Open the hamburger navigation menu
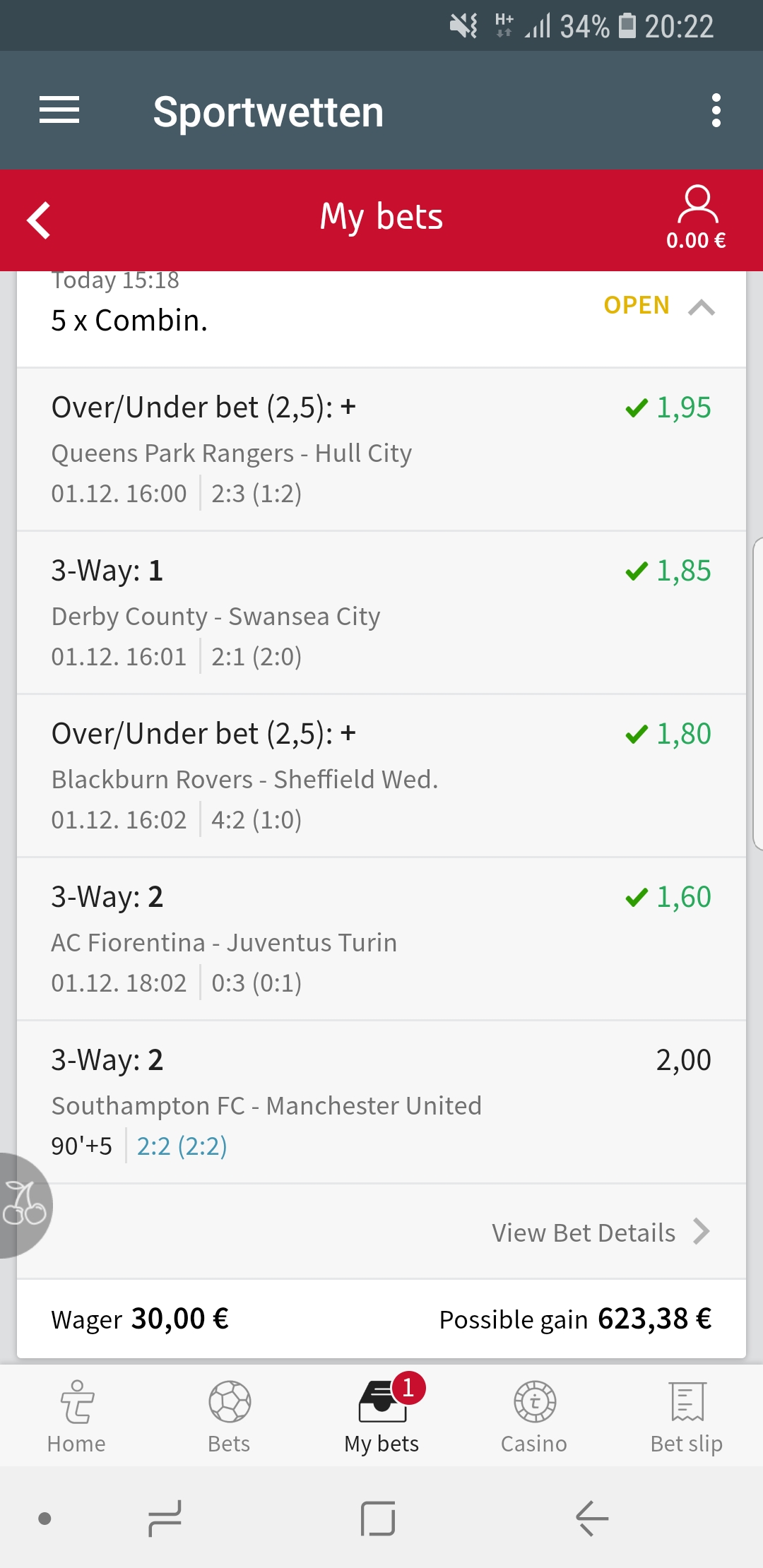This screenshot has width=763, height=1568. pyautogui.click(x=59, y=110)
